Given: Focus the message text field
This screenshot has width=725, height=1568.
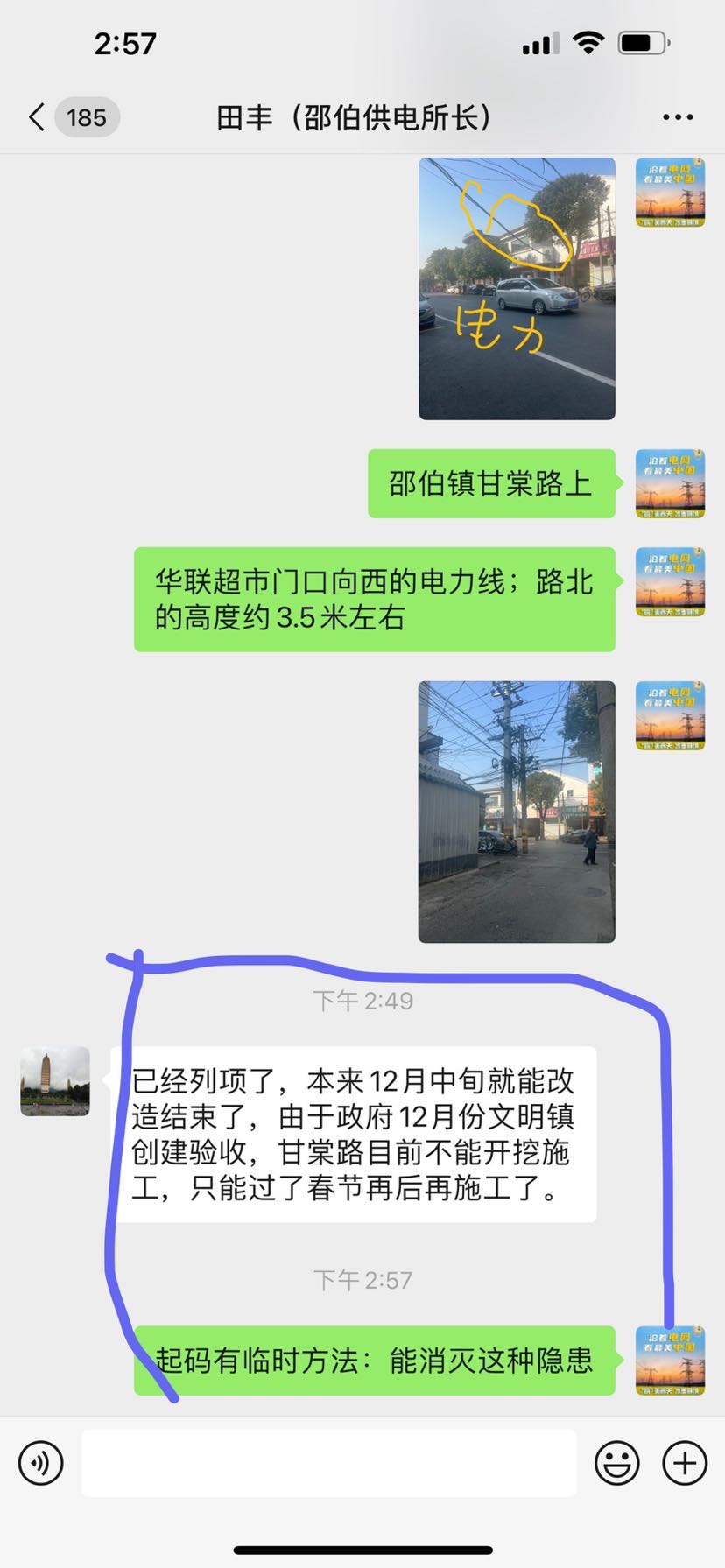Looking at the screenshot, I should click(x=328, y=1463).
